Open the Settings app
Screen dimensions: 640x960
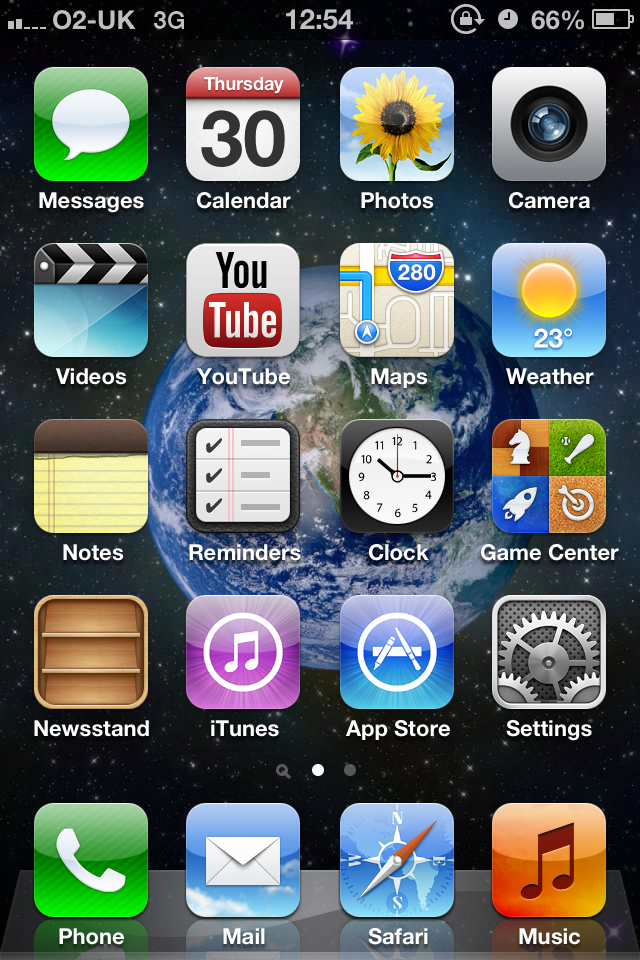[x=549, y=652]
